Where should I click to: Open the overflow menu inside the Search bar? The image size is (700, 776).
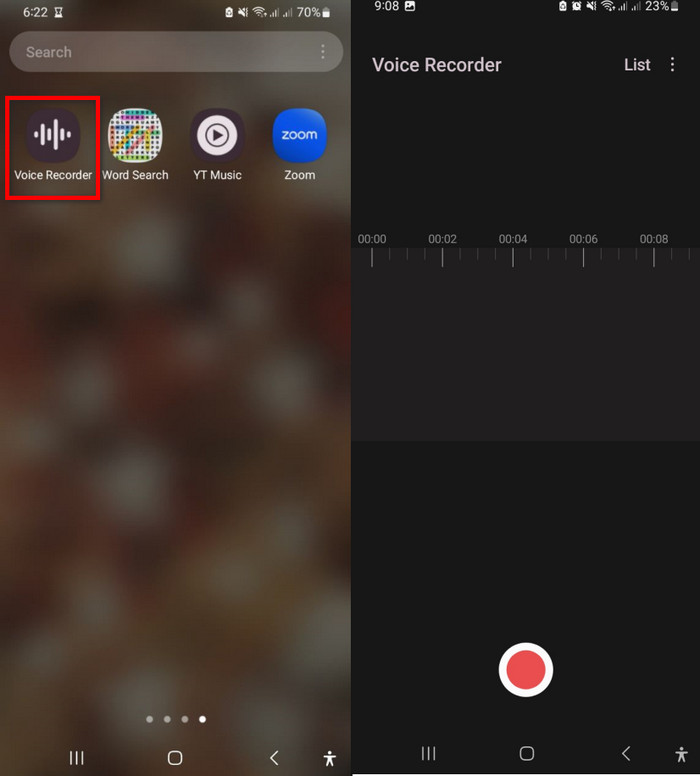[x=322, y=52]
